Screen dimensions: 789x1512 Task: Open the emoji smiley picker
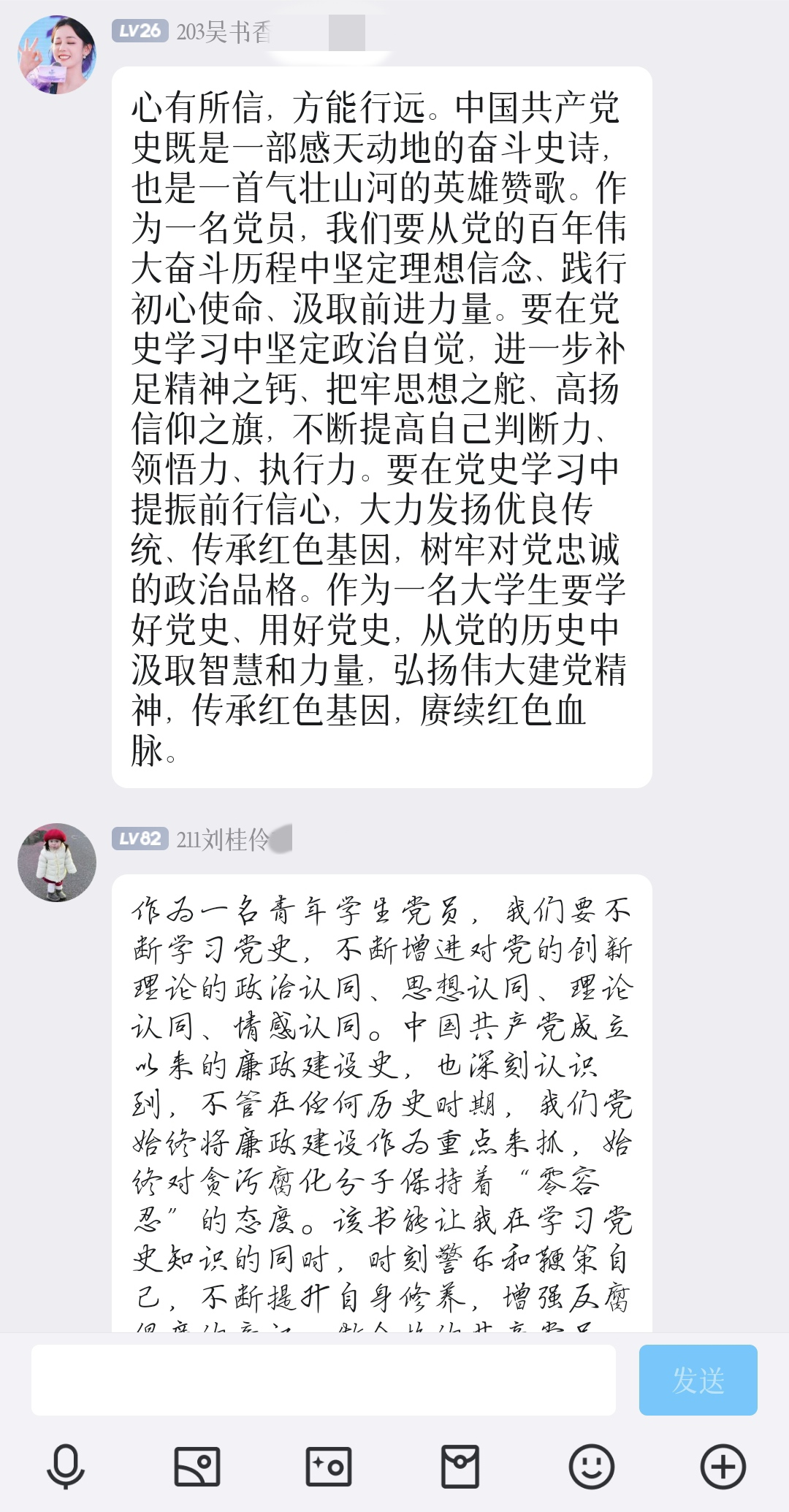[x=592, y=1466]
